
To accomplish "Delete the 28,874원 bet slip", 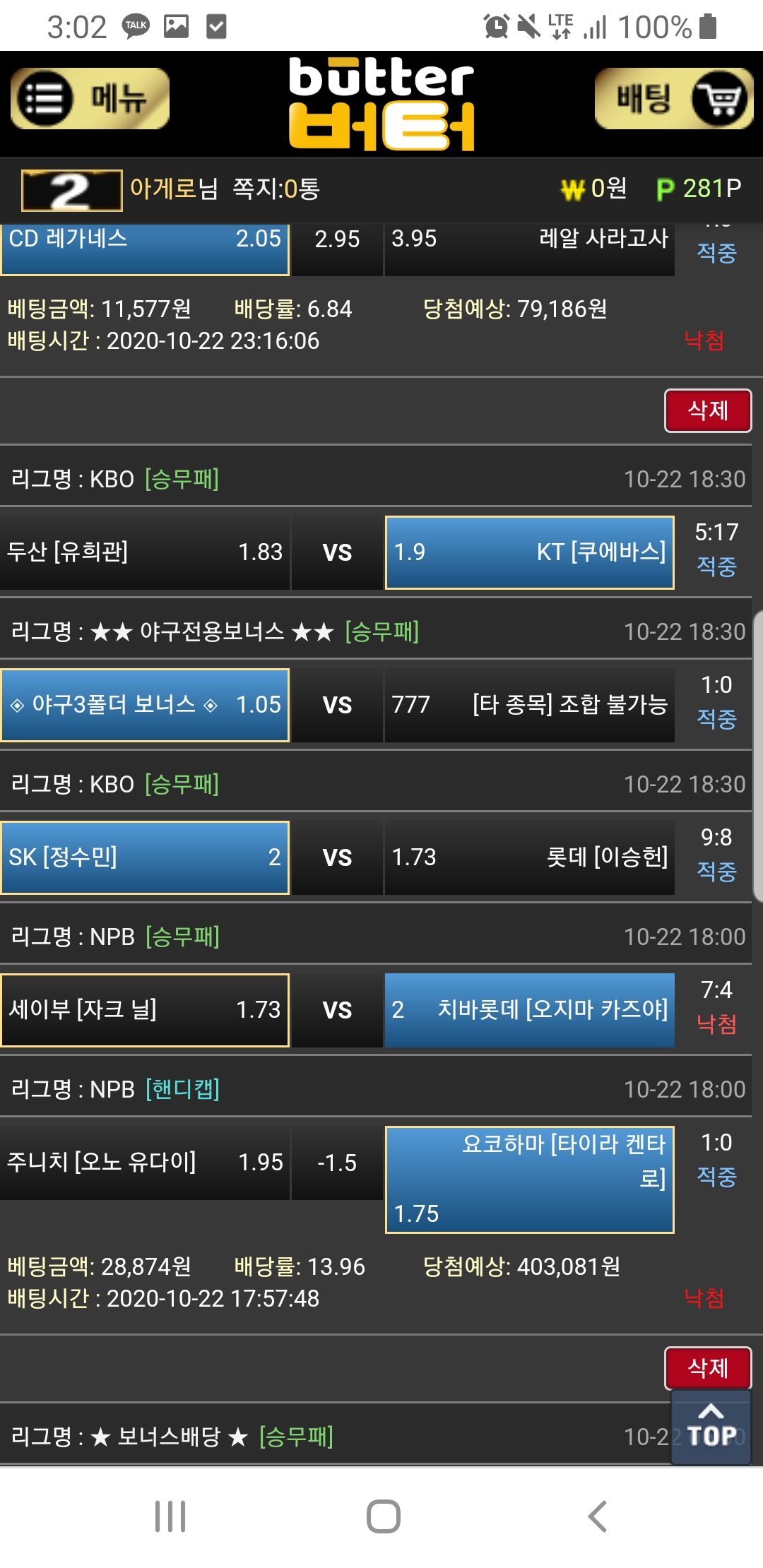I will pyautogui.click(x=708, y=1368).
